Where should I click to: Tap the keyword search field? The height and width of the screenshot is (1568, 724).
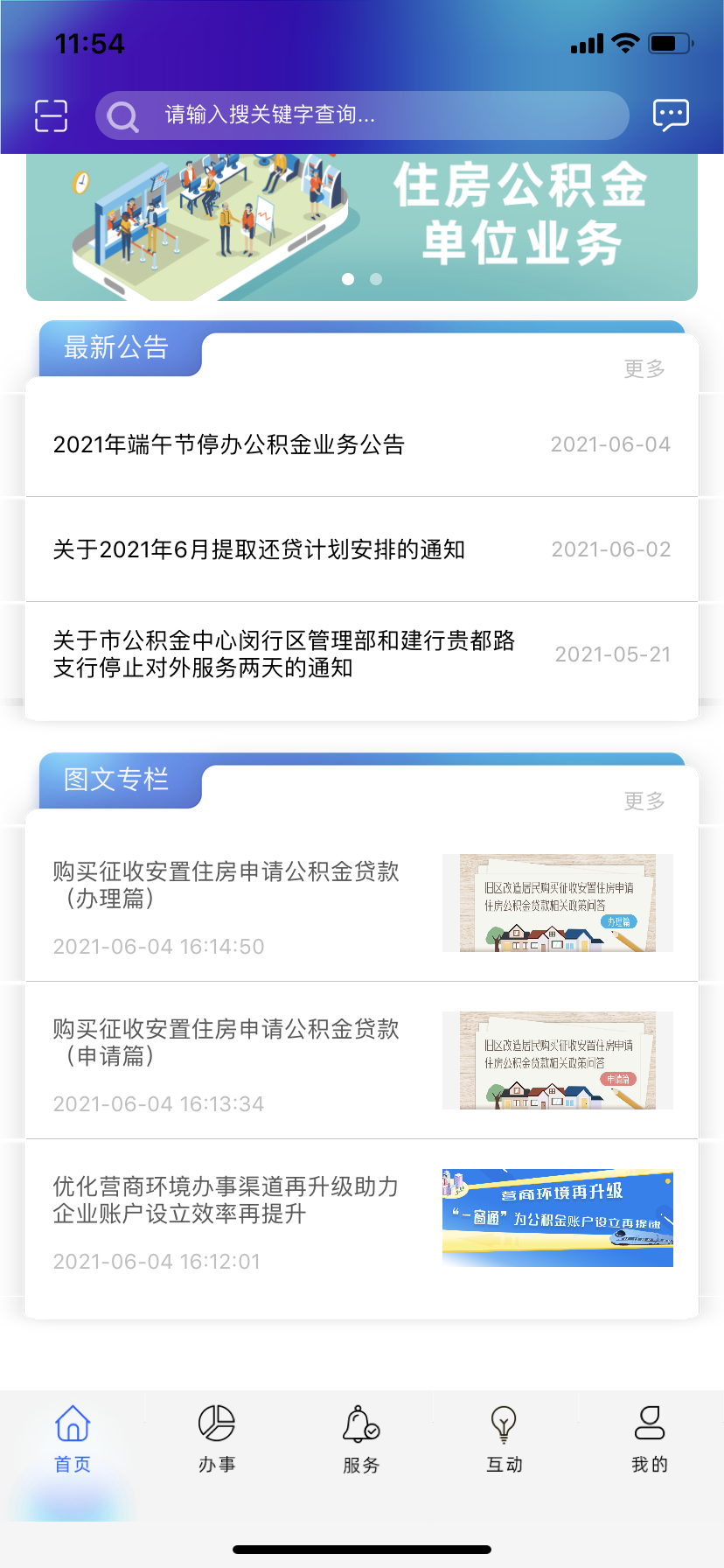(362, 115)
